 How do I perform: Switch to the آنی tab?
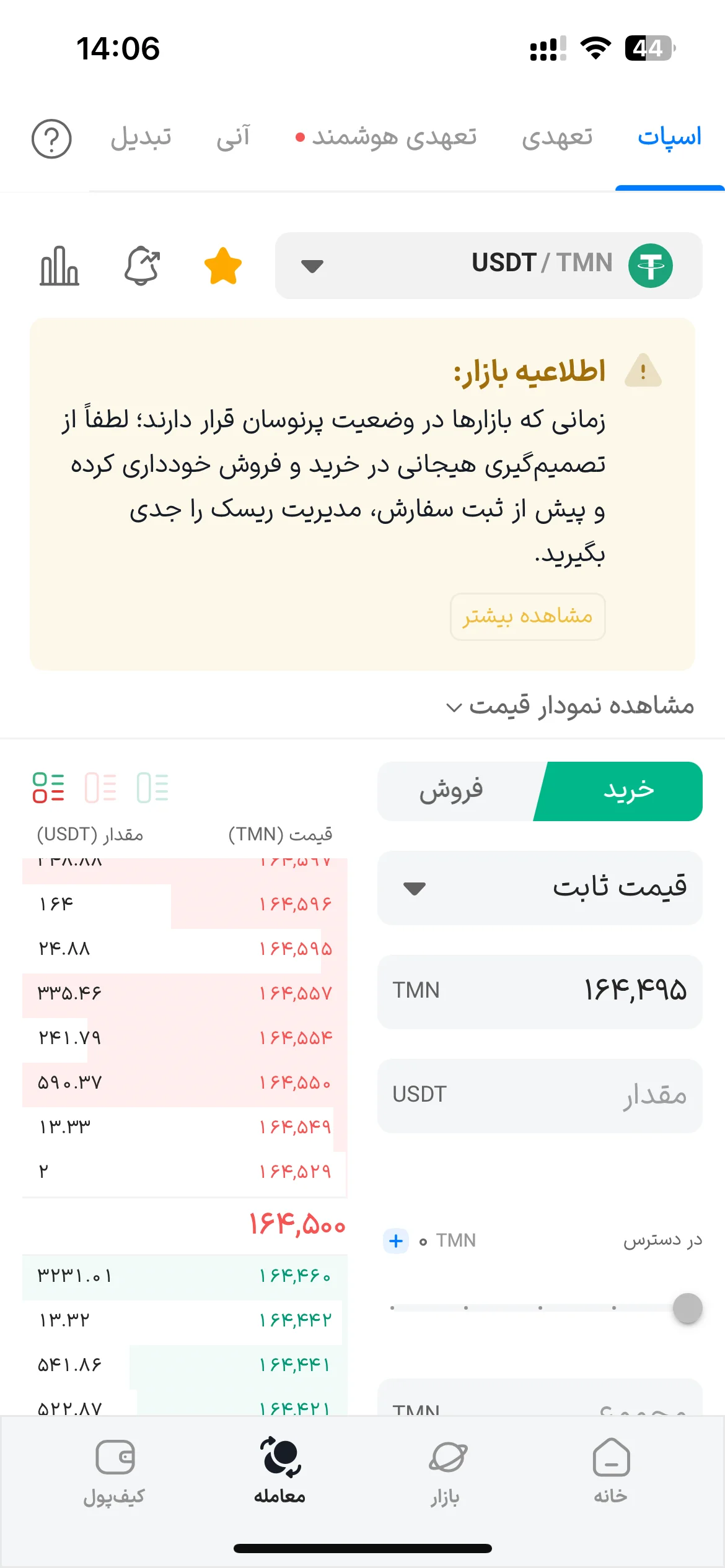pyautogui.click(x=233, y=137)
